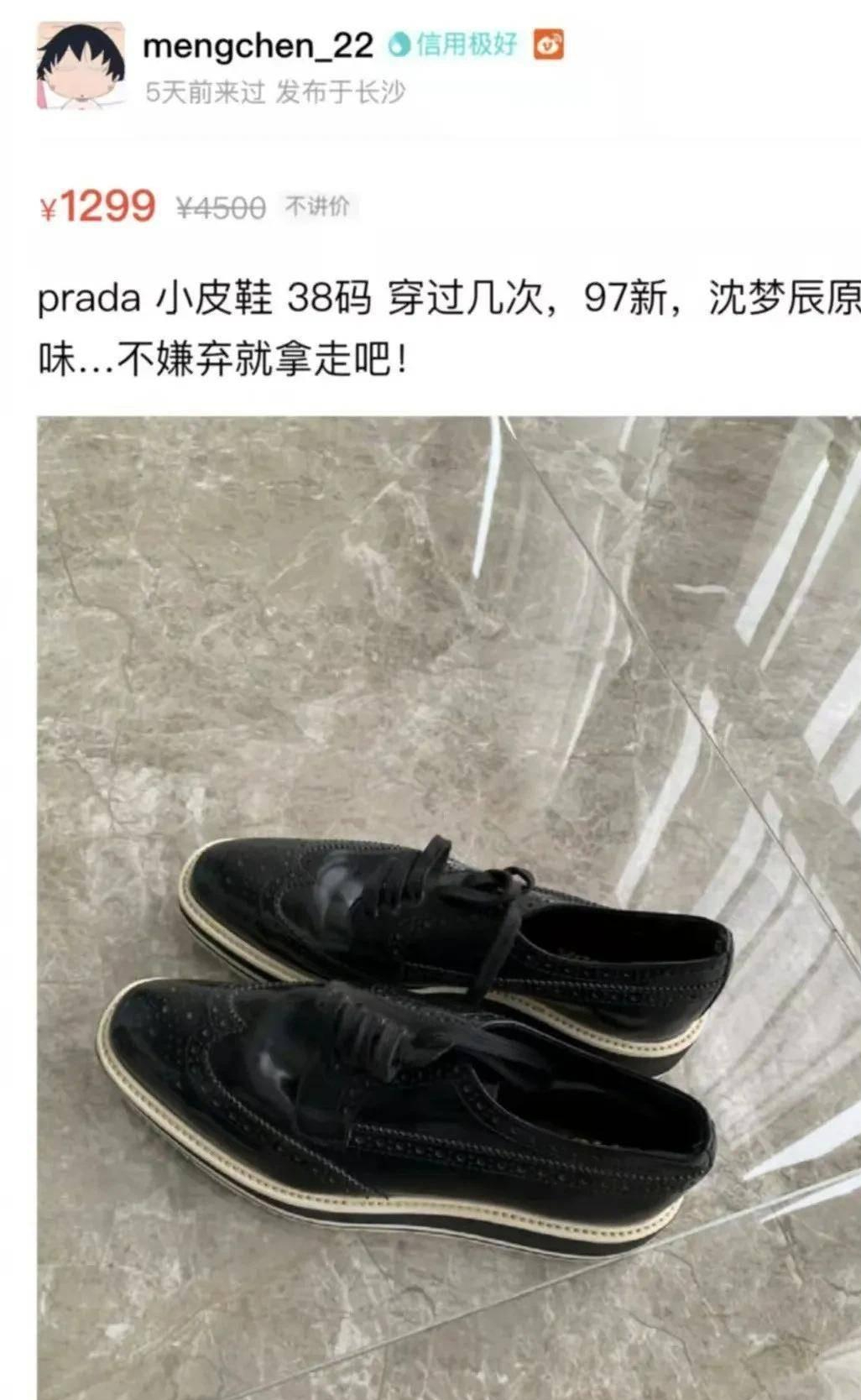Open the orange seller verification icon

pyautogui.click(x=548, y=43)
